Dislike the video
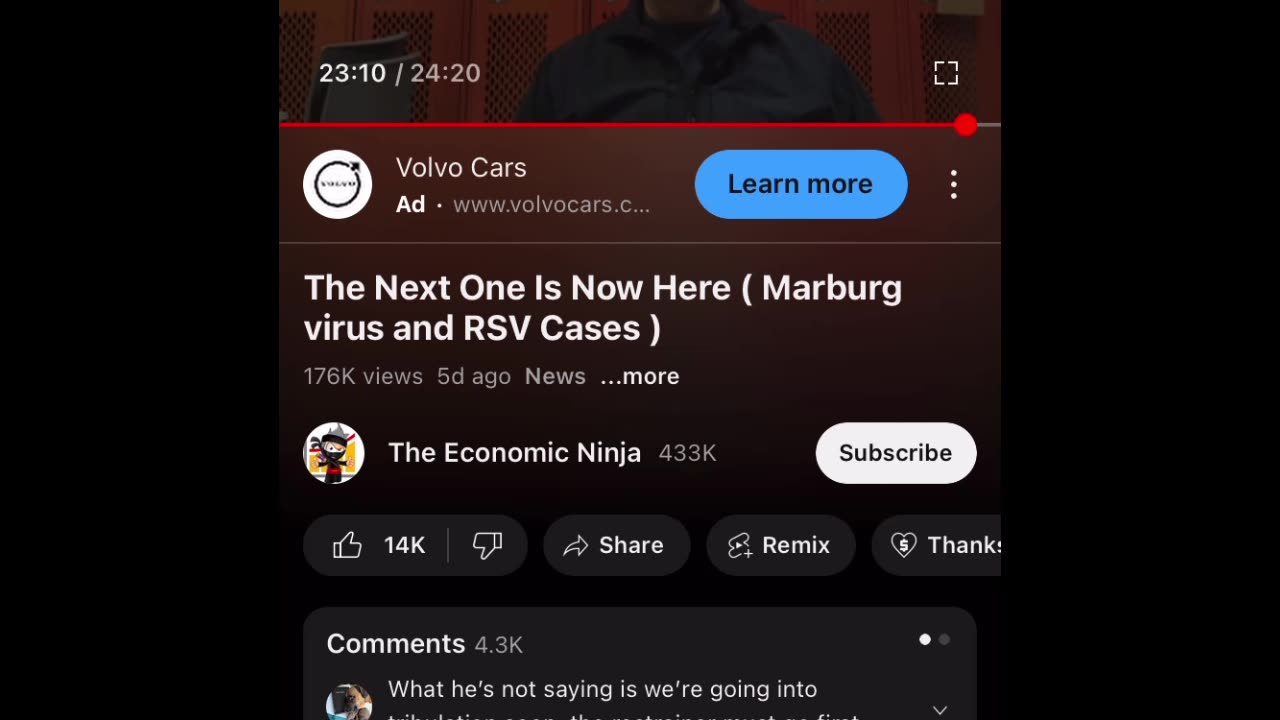The height and width of the screenshot is (720, 1280). tap(488, 545)
